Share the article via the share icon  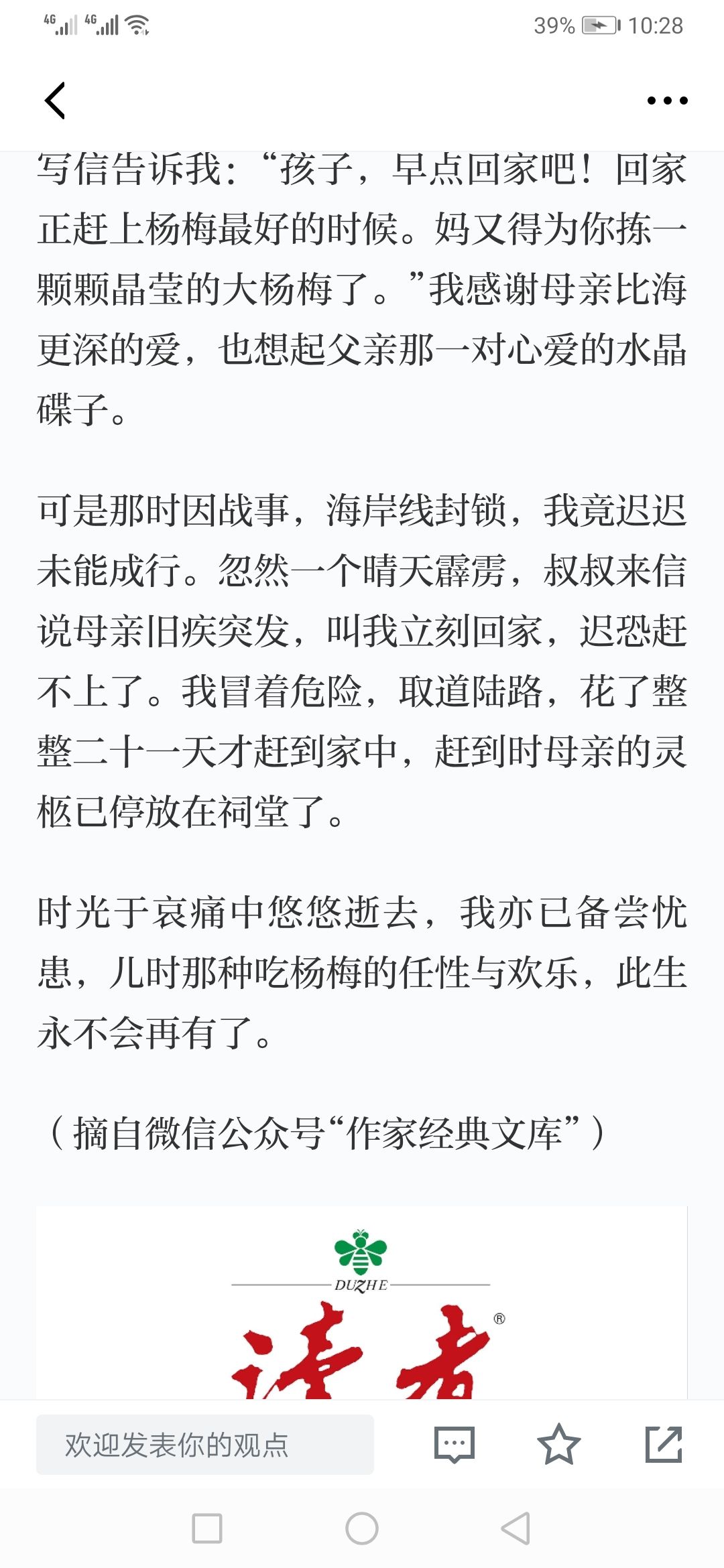point(664,1444)
